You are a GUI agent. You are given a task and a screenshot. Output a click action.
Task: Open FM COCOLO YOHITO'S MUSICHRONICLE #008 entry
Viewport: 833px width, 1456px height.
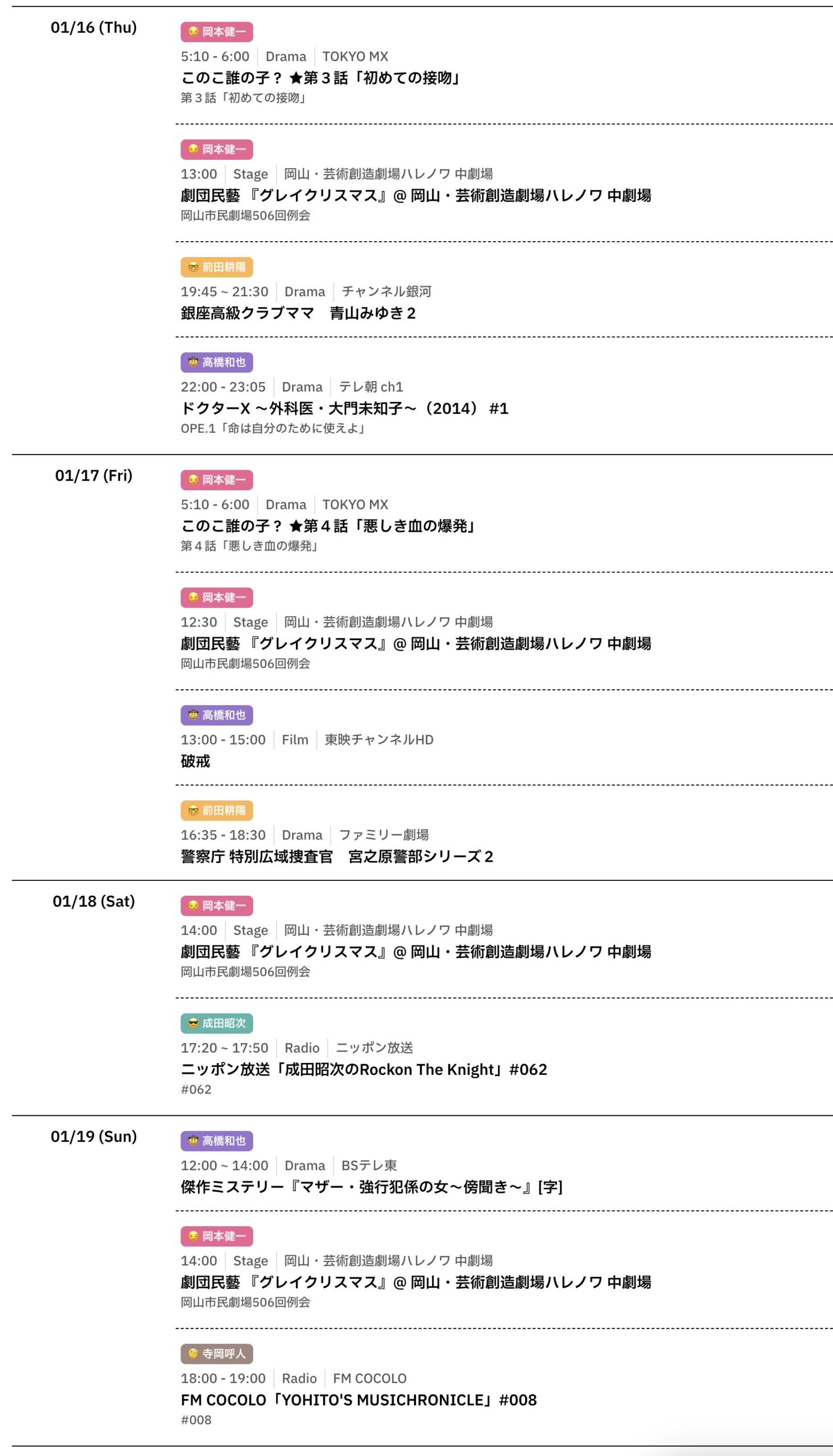click(x=358, y=1400)
